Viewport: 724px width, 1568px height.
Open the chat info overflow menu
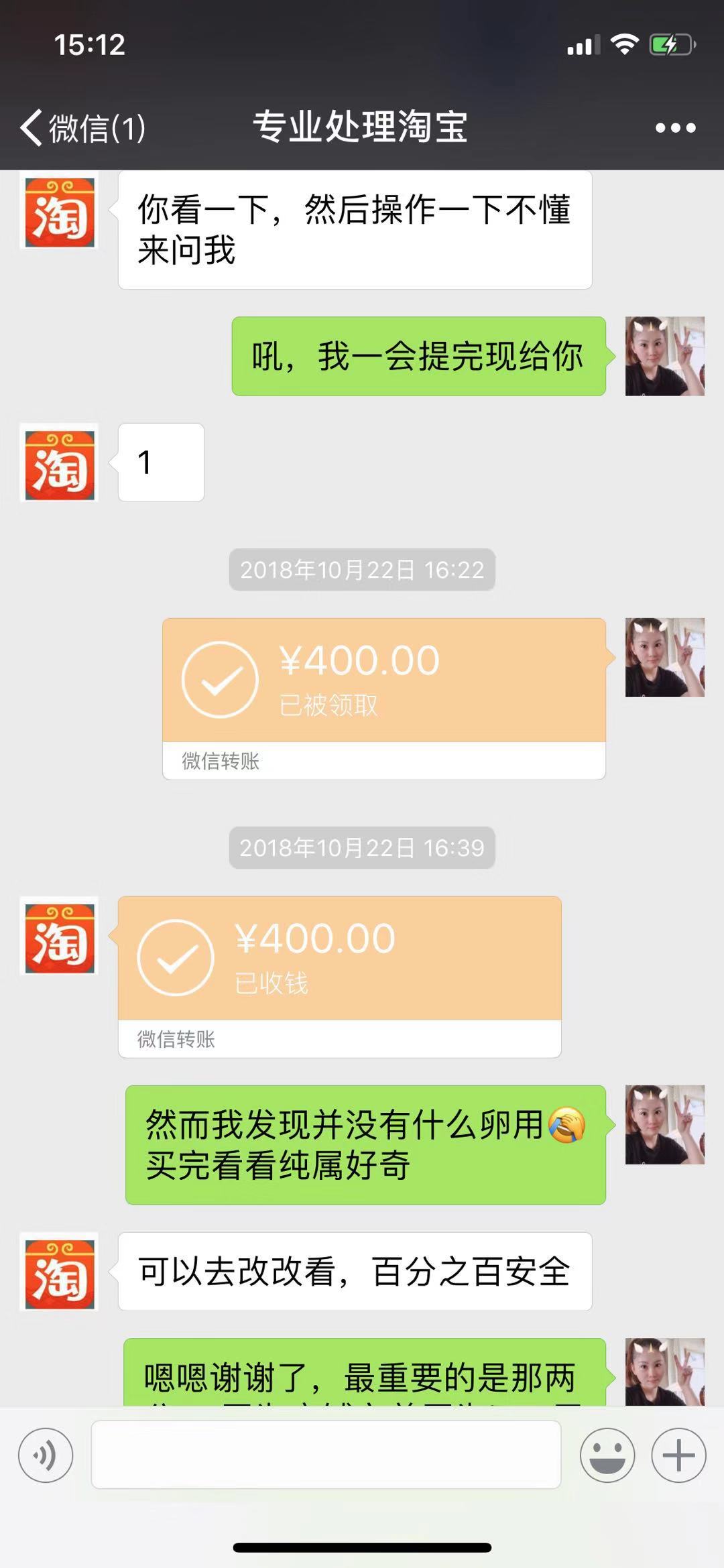[675, 127]
